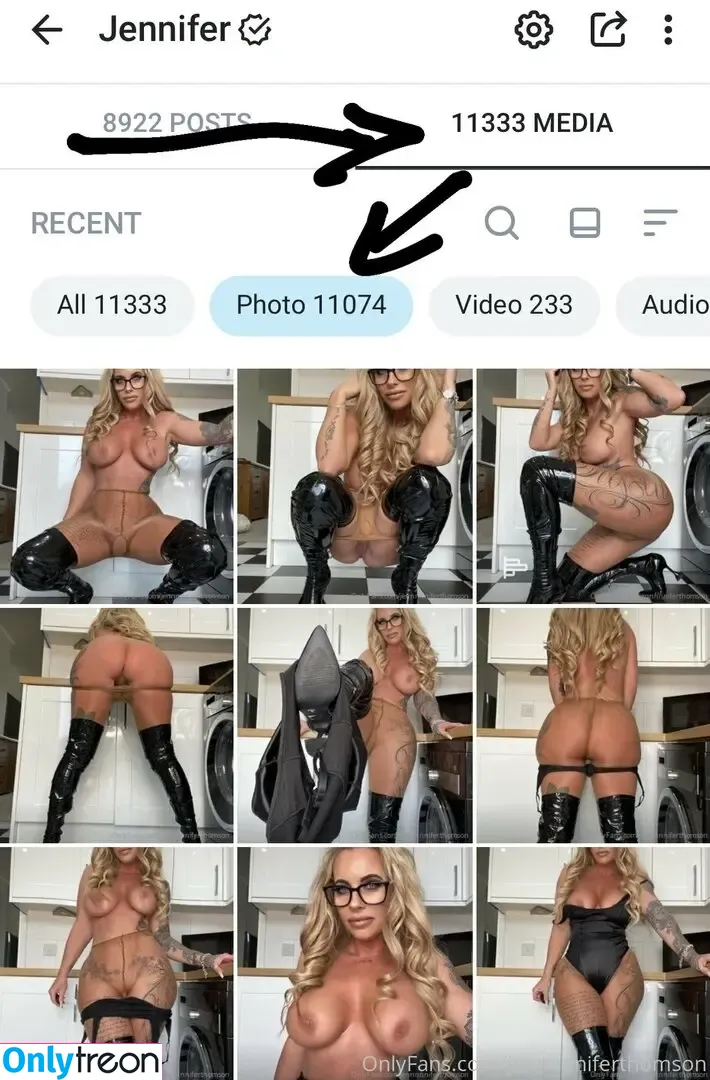Open the settings gear icon
This screenshot has width=710, height=1080.
534,30
